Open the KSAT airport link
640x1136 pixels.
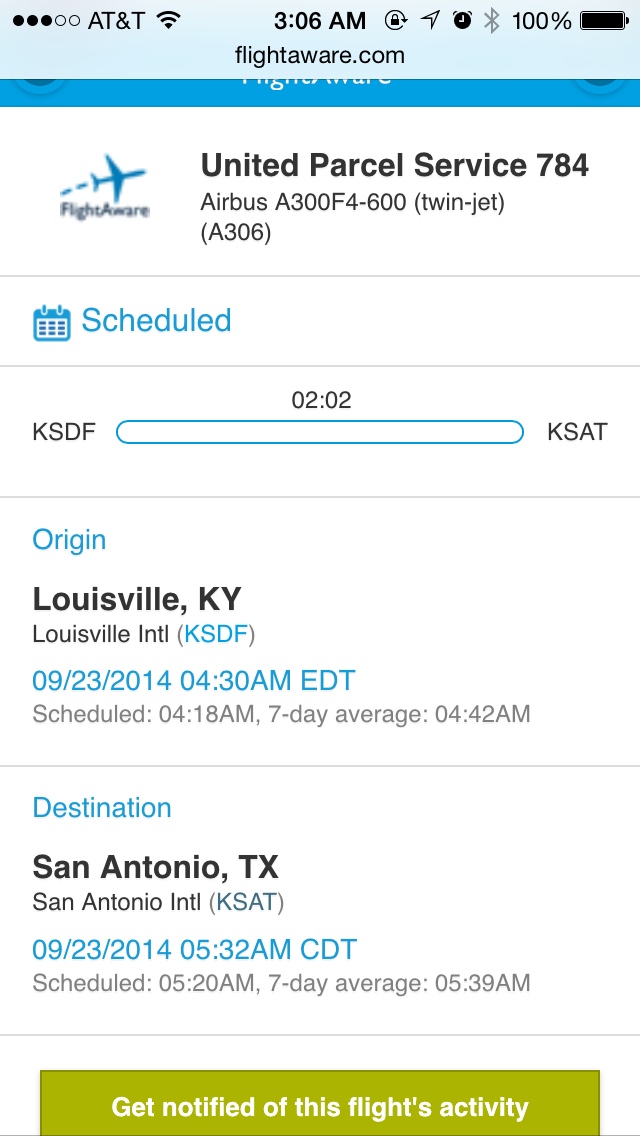click(246, 902)
